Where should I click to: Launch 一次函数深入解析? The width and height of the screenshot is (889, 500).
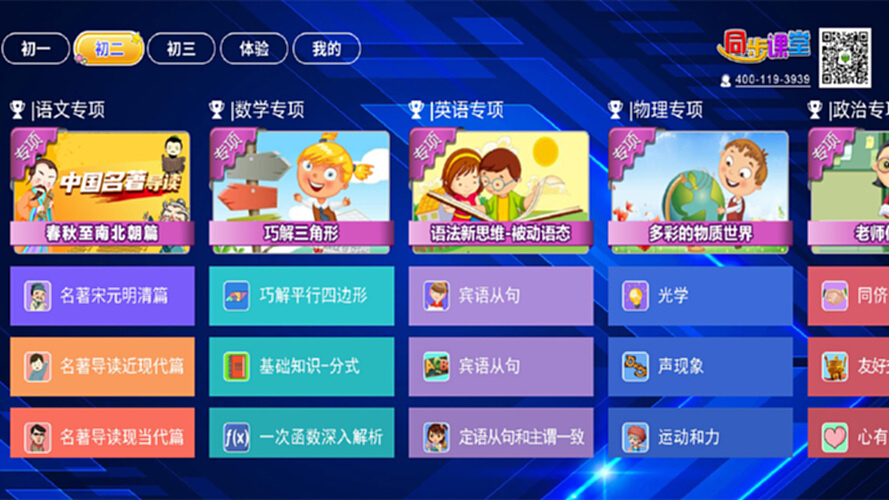tap(301, 437)
